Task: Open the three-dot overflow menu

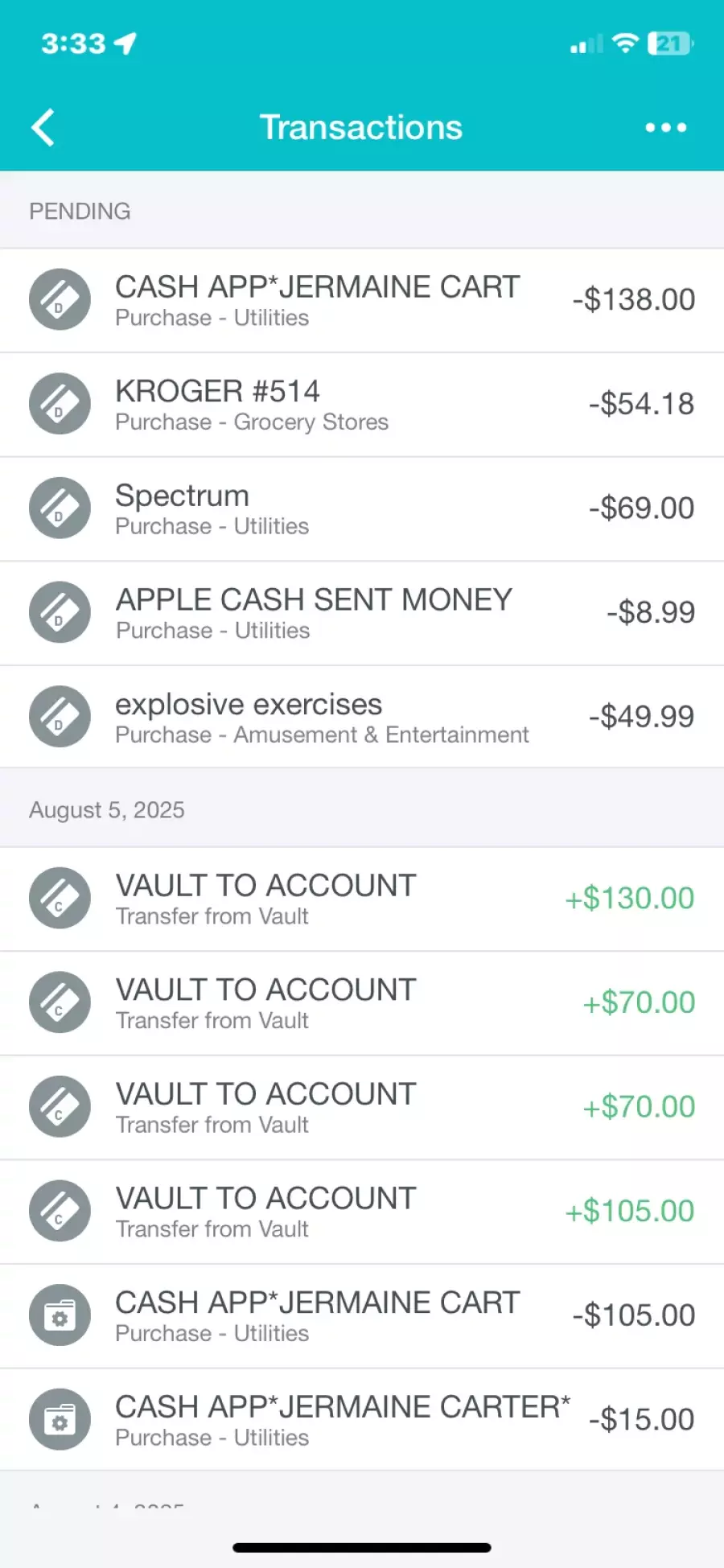Action: [666, 127]
